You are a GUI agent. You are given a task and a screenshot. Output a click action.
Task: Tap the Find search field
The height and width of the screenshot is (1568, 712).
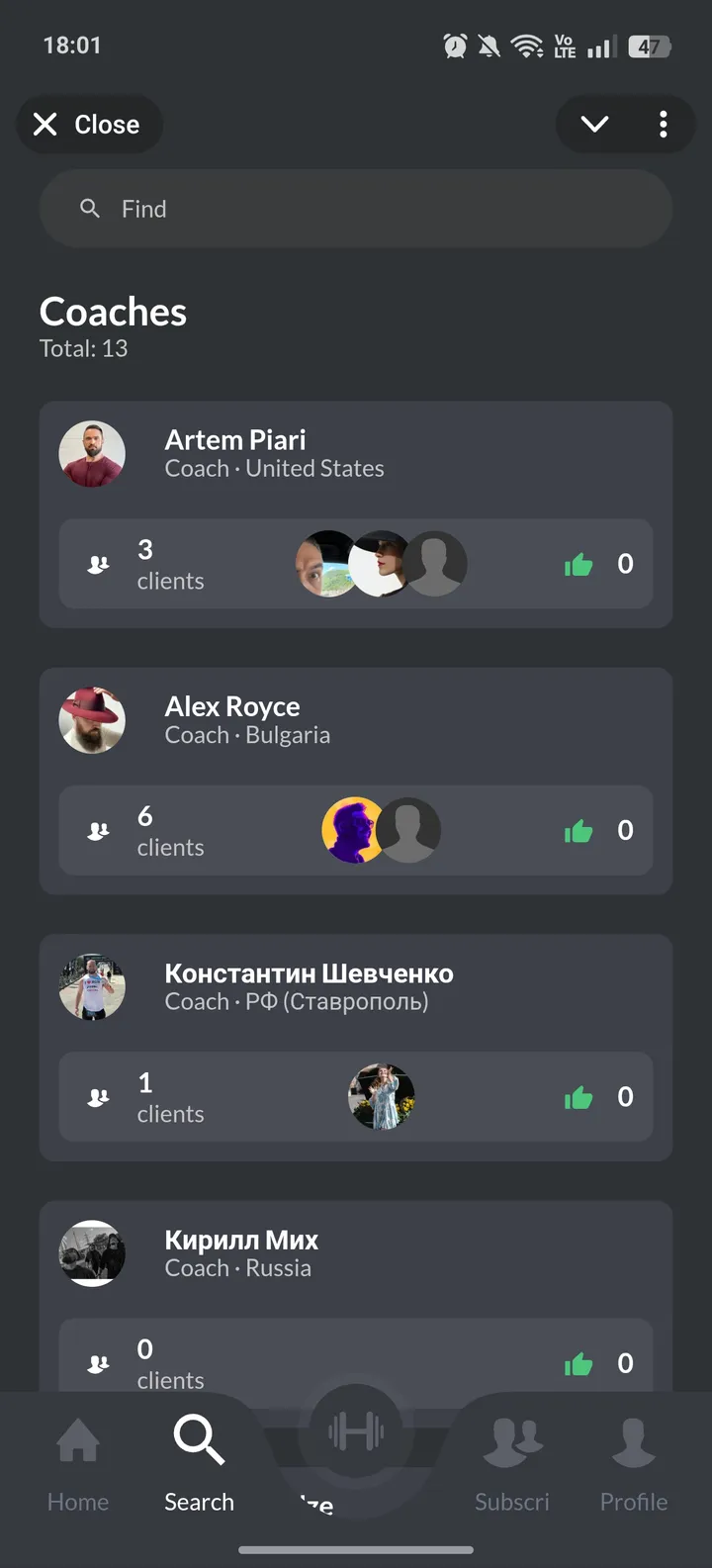coord(356,209)
